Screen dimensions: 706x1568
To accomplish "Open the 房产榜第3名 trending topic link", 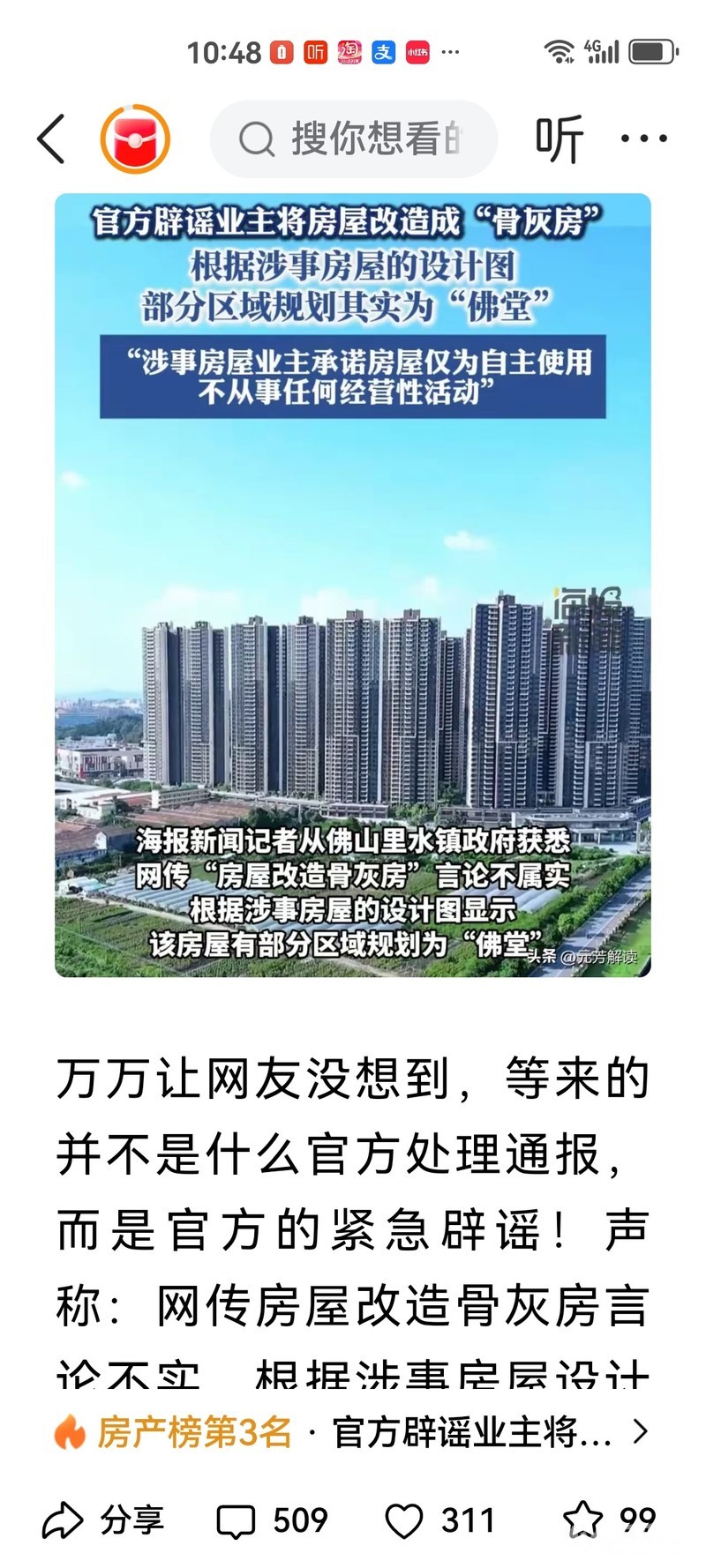I will click(x=352, y=1433).
